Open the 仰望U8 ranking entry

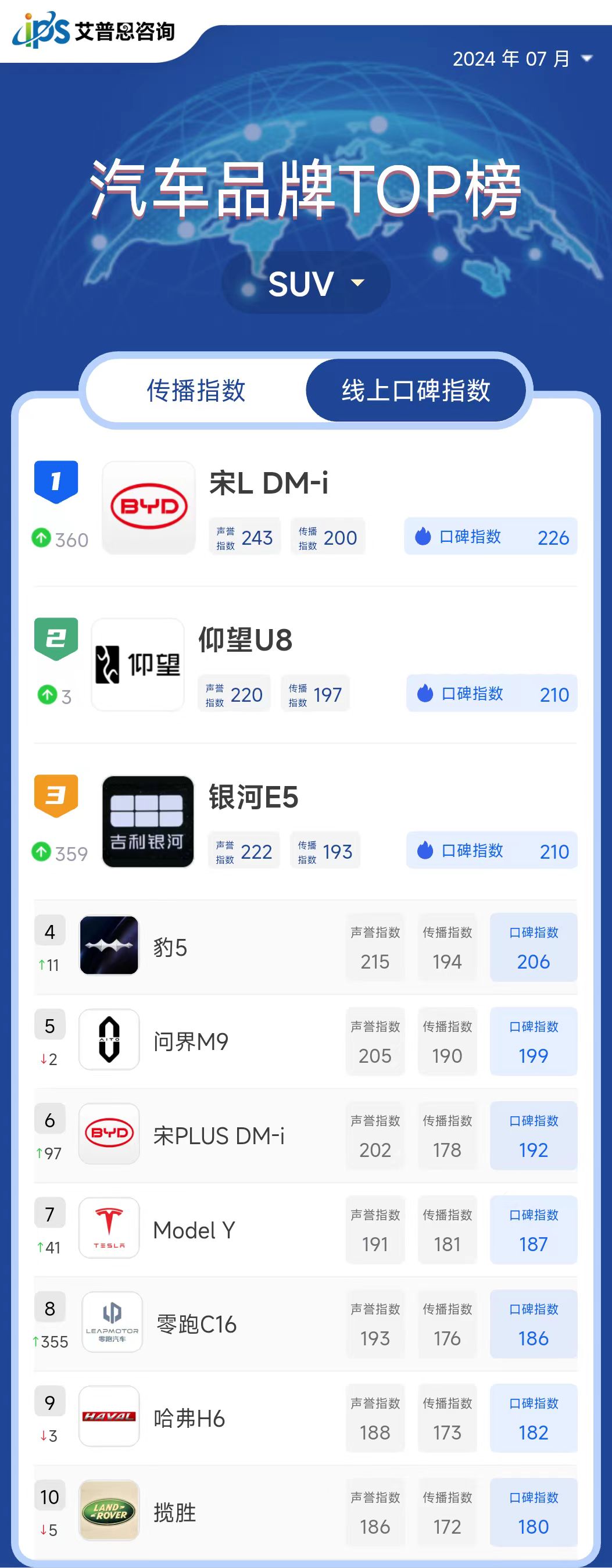pos(245,640)
